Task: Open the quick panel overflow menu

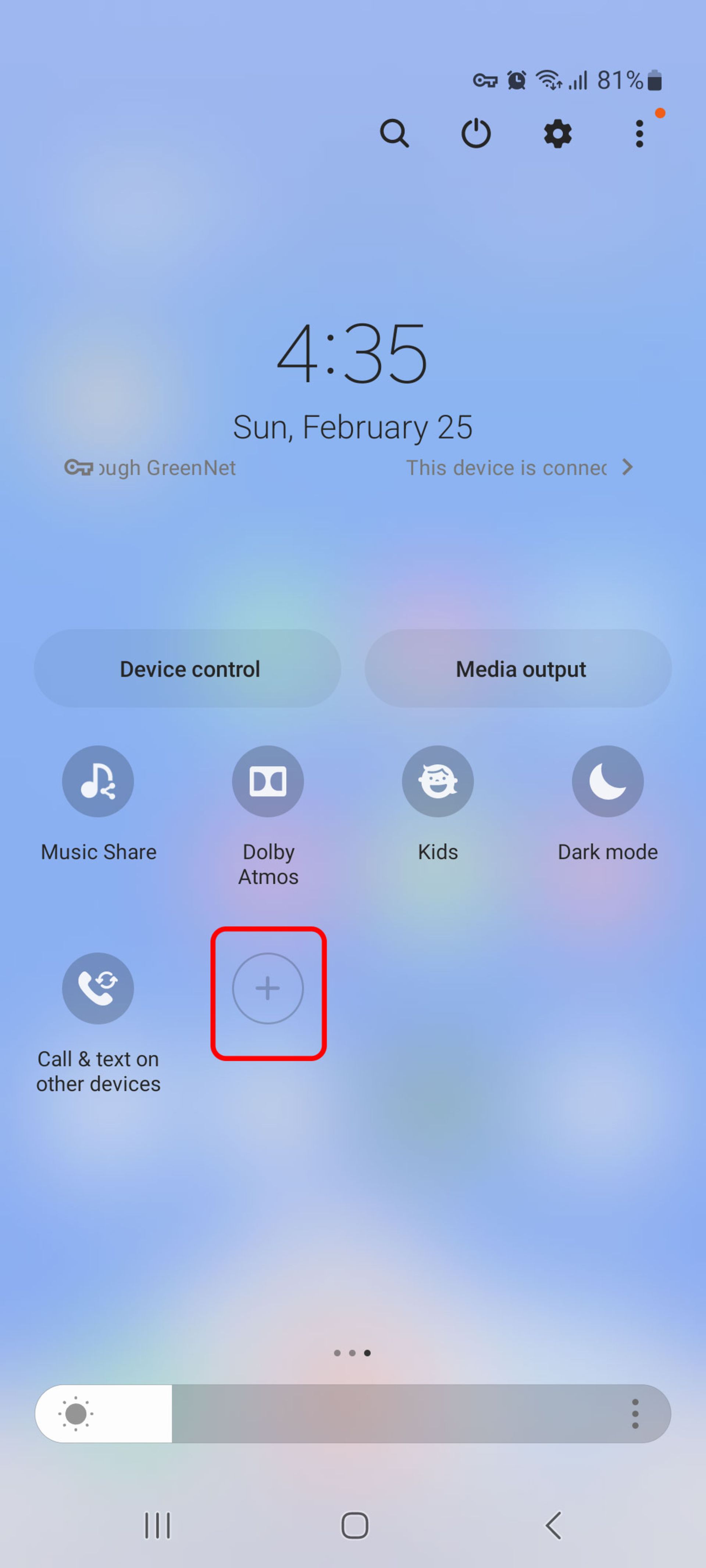Action: tap(639, 133)
